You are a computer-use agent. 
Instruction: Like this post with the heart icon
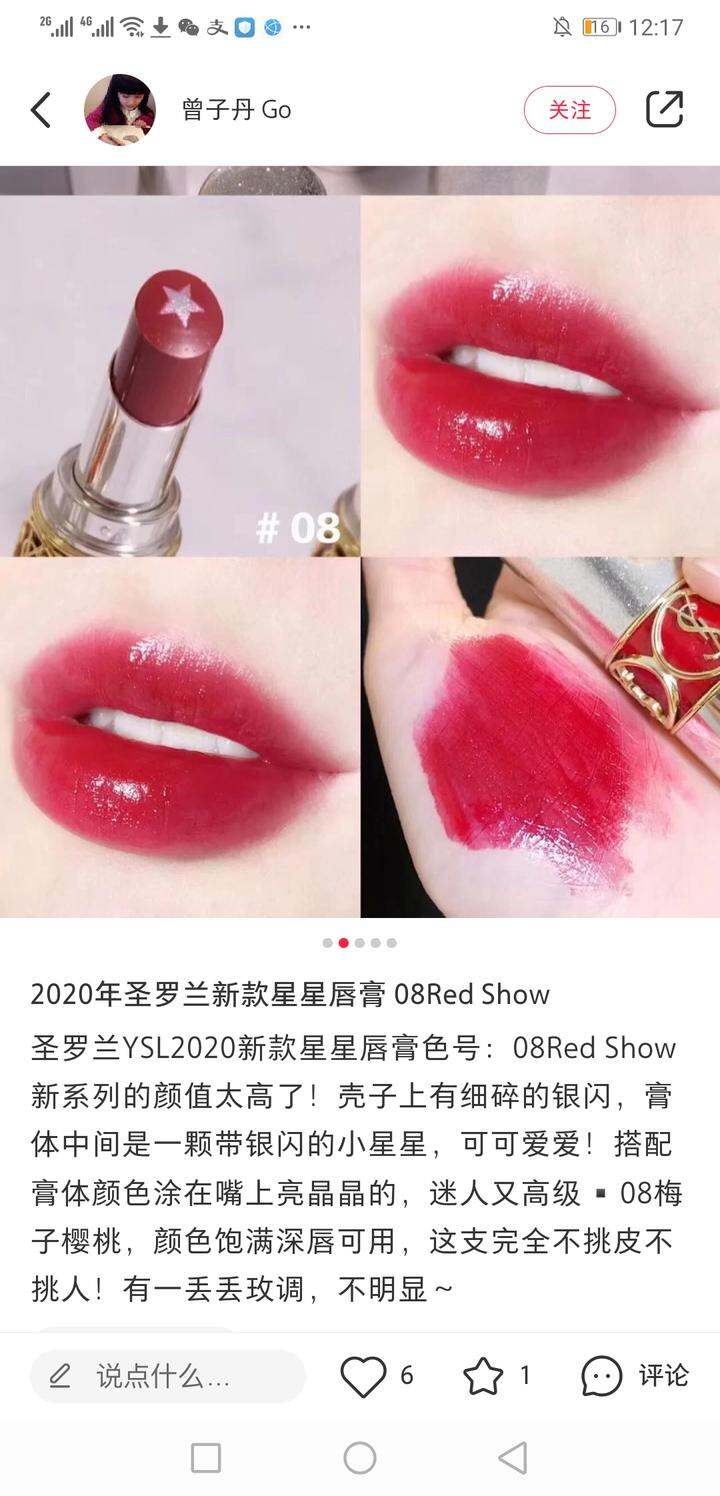(x=363, y=1377)
